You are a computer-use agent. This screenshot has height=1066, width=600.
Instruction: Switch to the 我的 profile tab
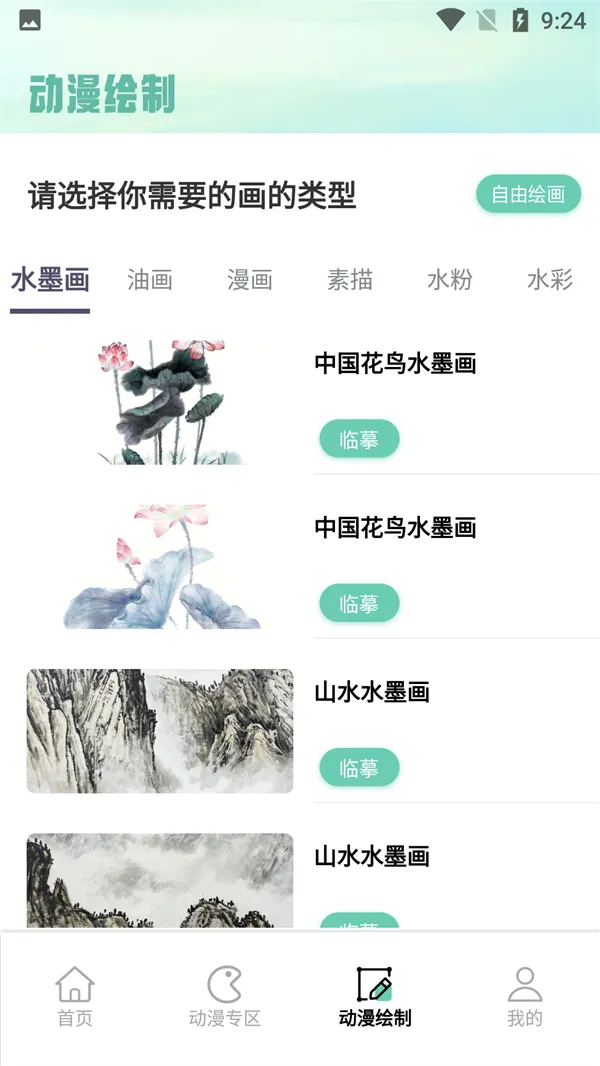pyautogui.click(x=525, y=997)
